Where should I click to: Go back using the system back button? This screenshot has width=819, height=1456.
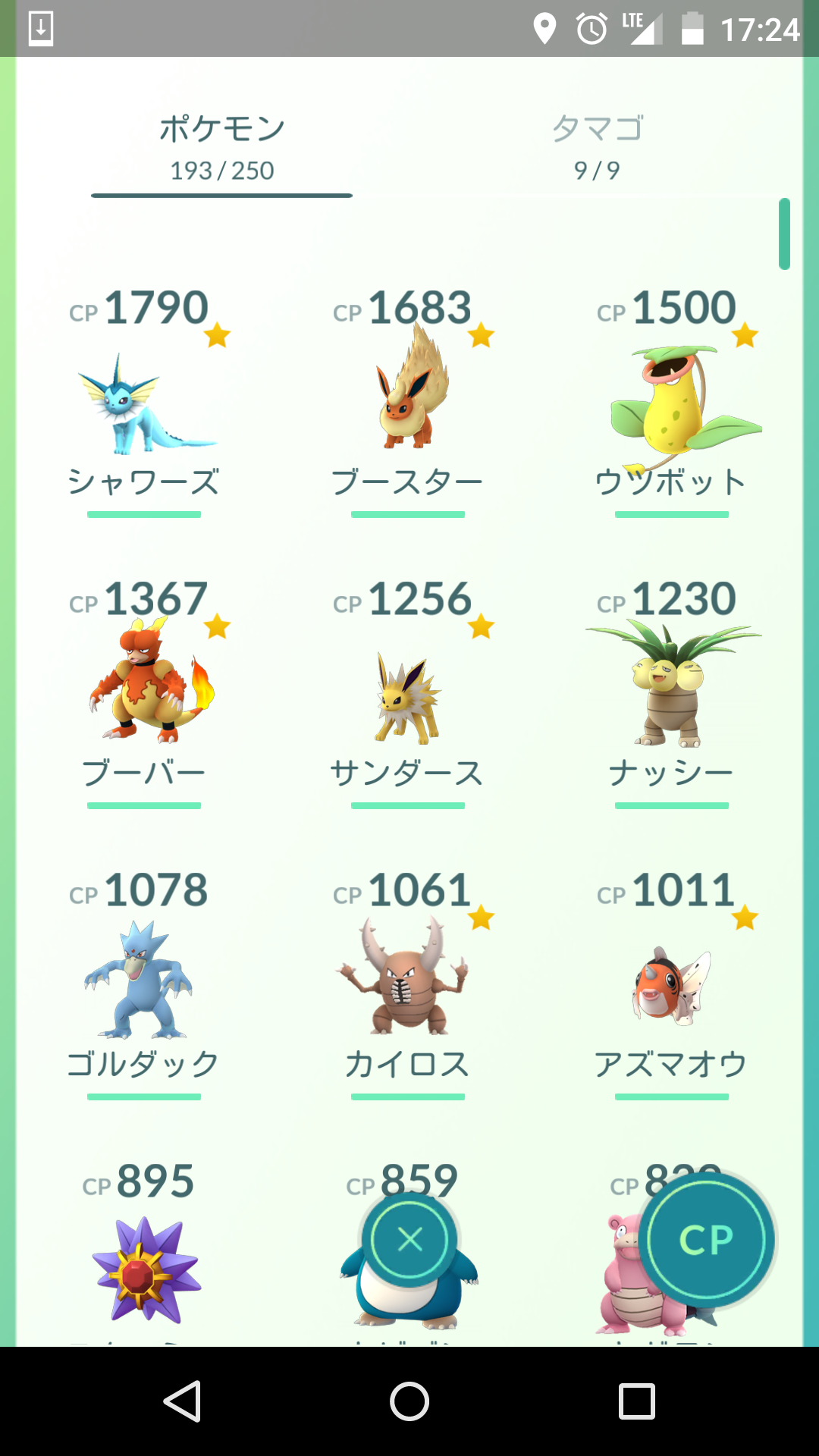[182, 1401]
